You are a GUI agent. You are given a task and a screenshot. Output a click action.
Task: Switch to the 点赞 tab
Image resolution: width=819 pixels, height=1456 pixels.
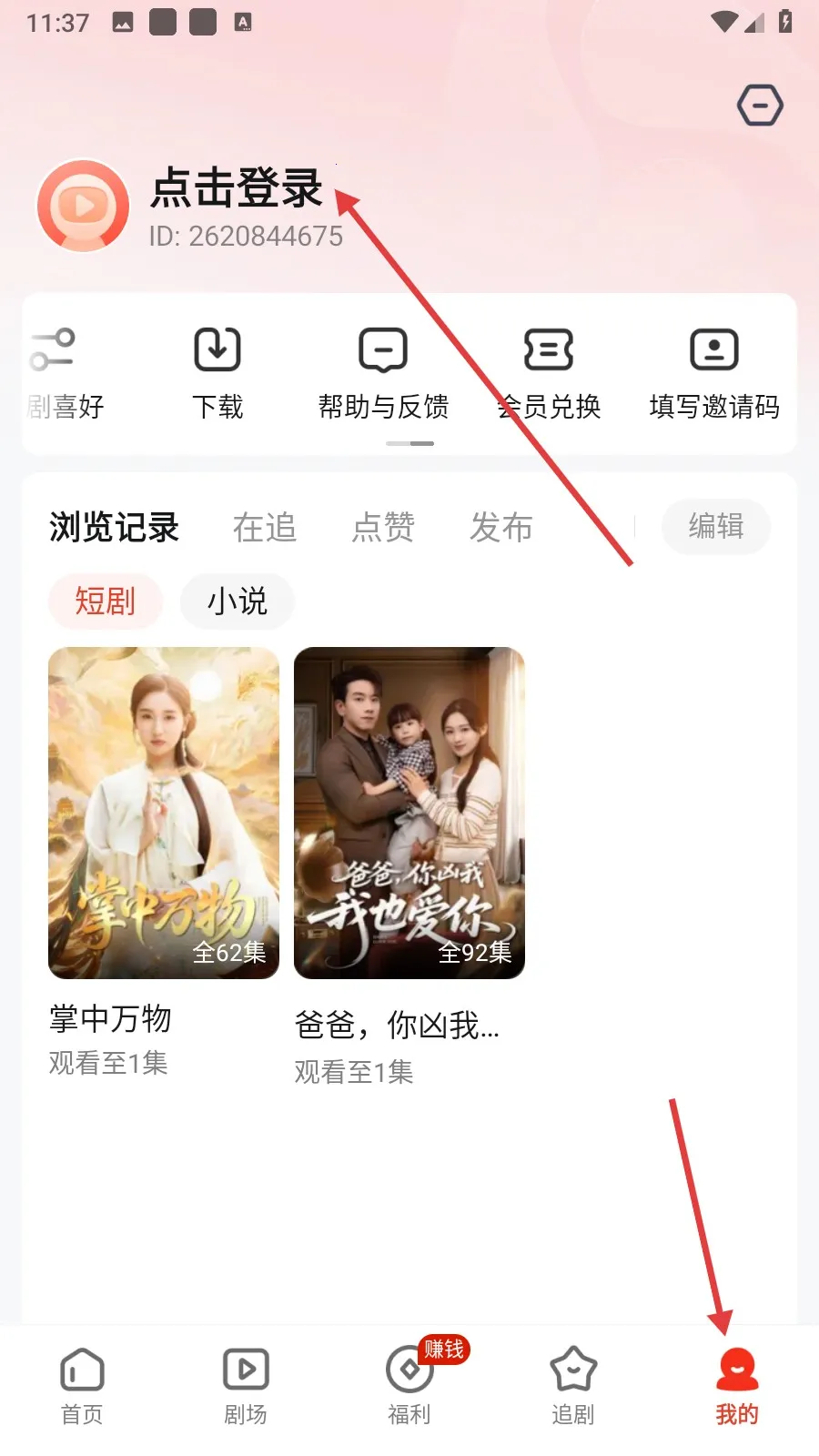tap(383, 527)
